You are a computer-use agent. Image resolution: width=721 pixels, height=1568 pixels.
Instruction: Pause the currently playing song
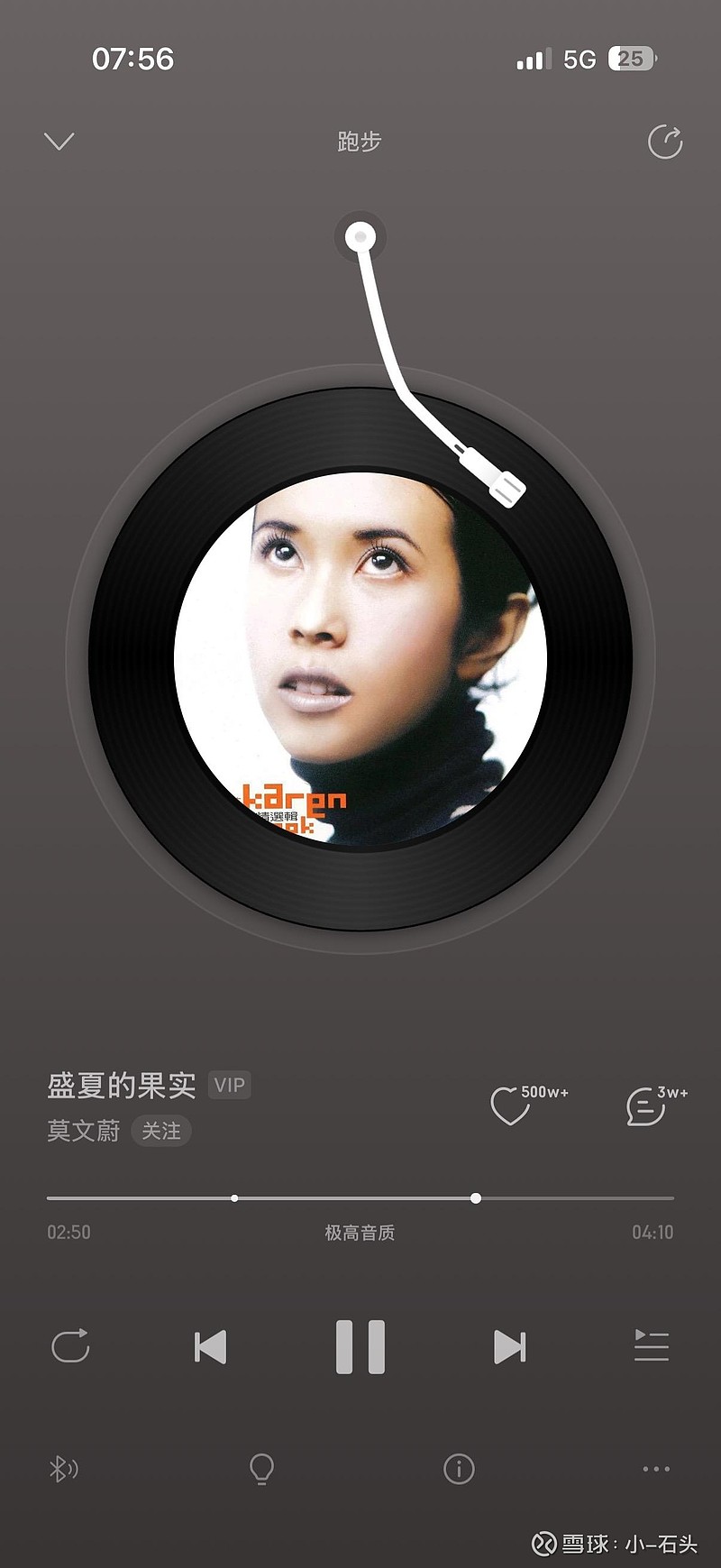[360, 1347]
